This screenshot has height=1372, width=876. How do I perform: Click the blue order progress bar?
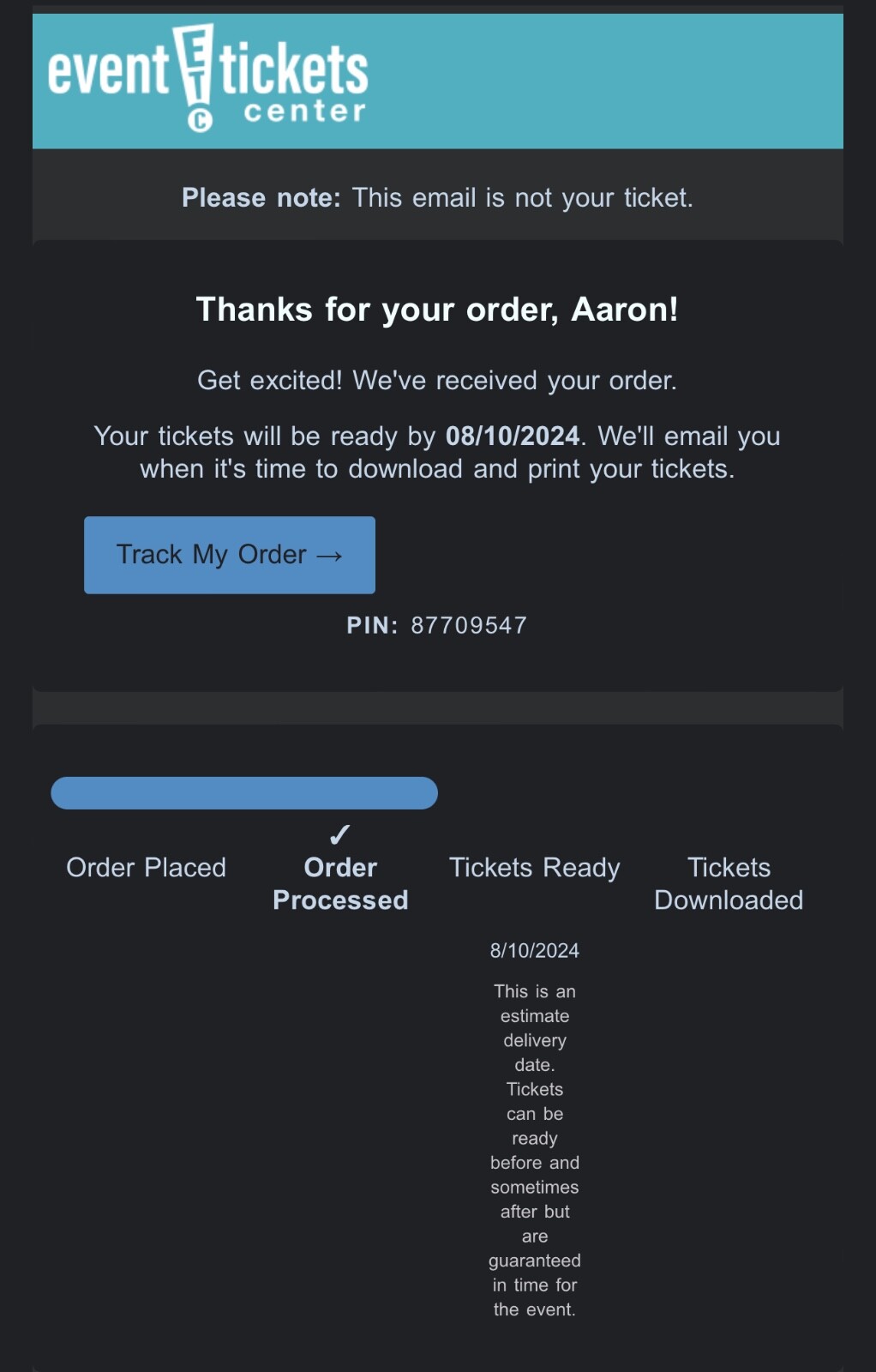[x=244, y=792]
